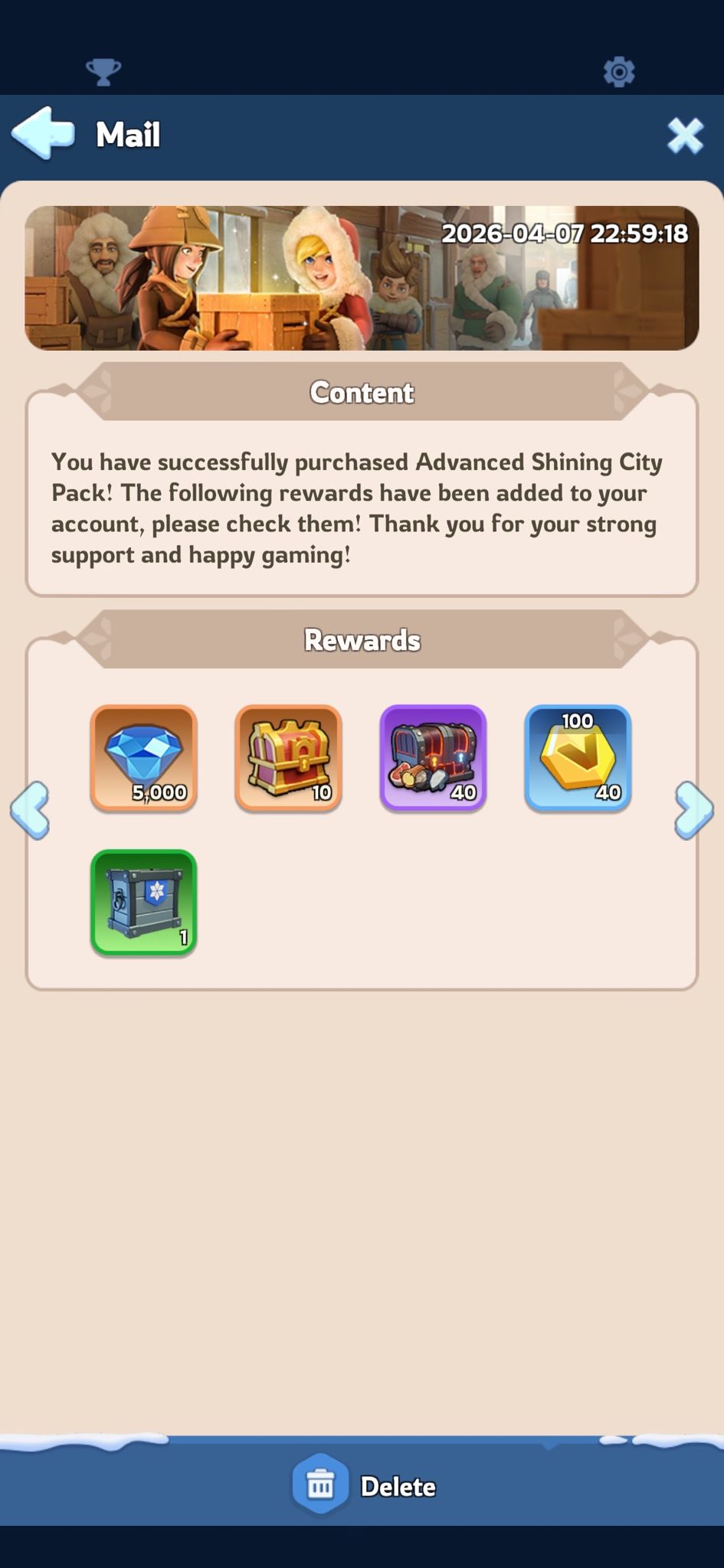The height and width of the screenshot is (1568, 724).
Task: Inspect the green snowflake crate reward
Action: click(x=144, y=903)
